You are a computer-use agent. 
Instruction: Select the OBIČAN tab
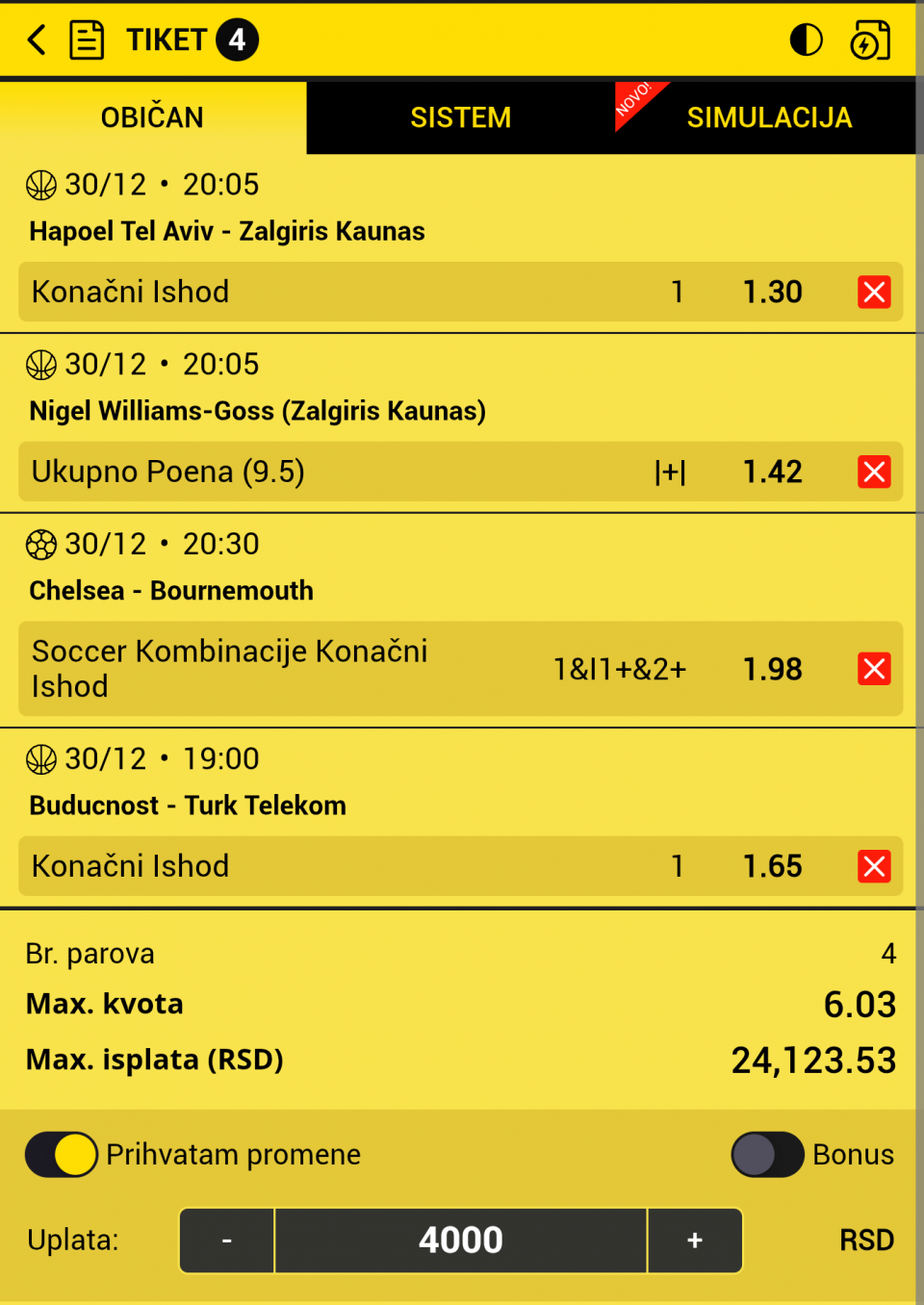[x=152, y=117]
